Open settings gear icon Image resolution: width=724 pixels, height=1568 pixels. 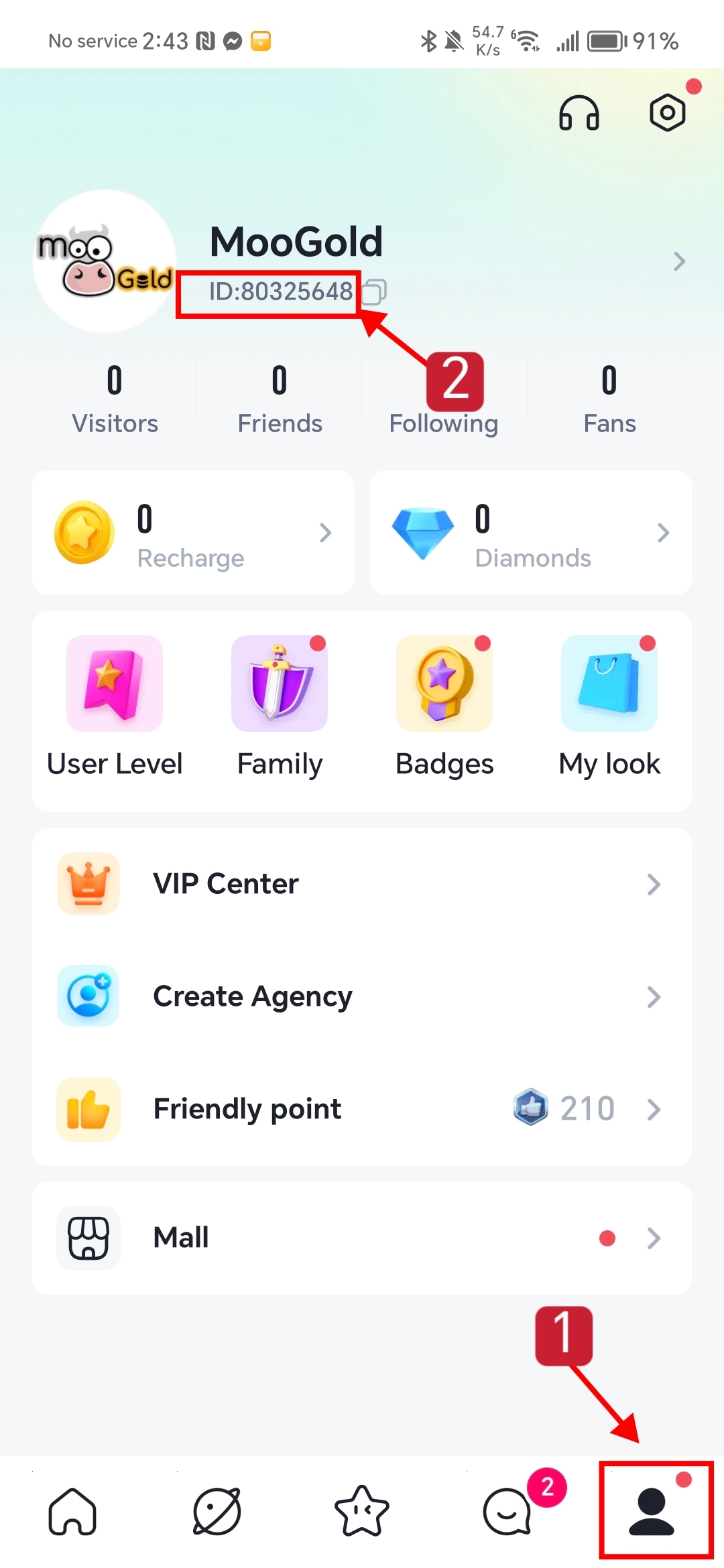tap(668, 113)
